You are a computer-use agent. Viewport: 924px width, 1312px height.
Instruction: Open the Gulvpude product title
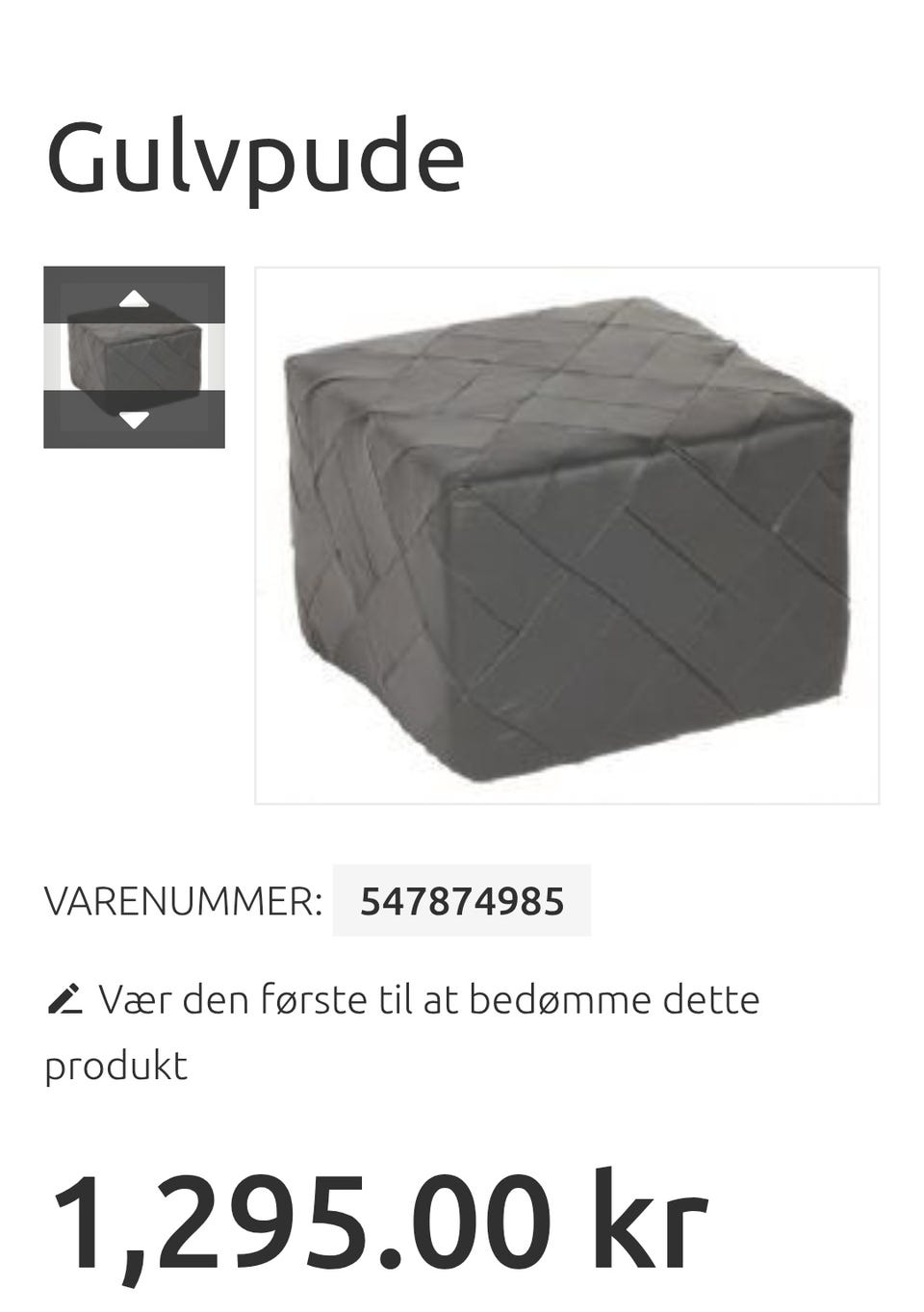254,156
